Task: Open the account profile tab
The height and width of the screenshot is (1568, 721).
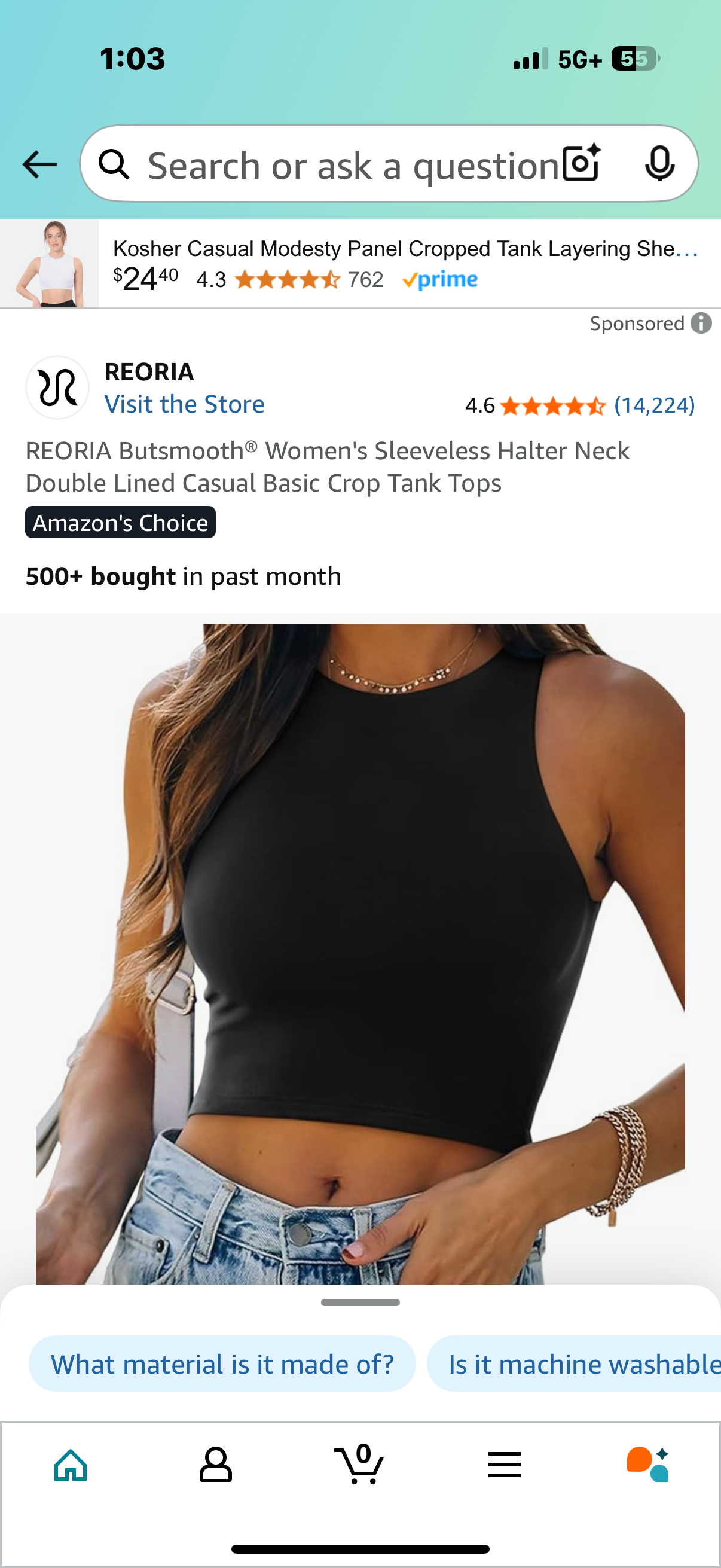Action: pos(215,1465)
